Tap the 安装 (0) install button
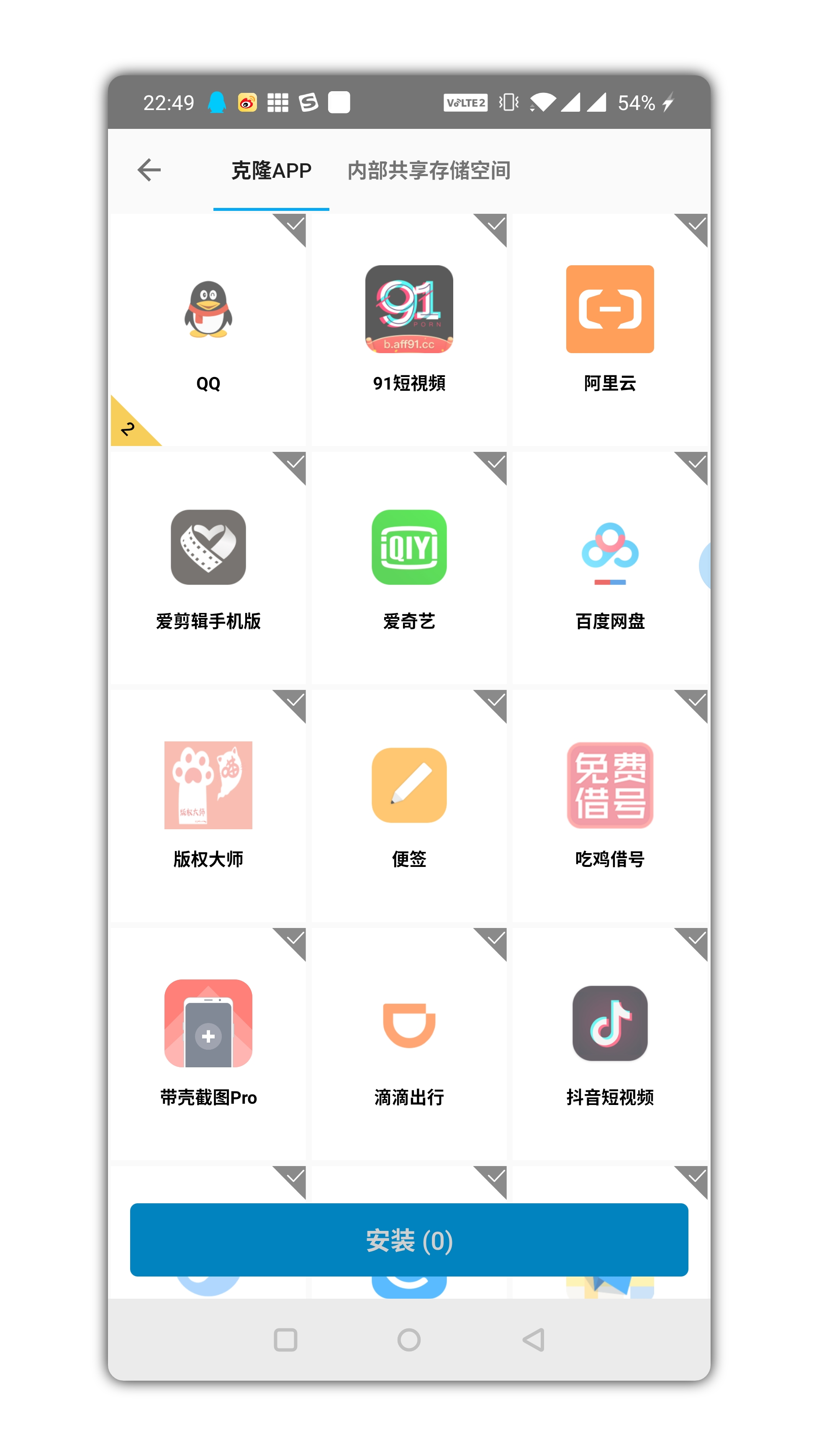 point(409,1240)
